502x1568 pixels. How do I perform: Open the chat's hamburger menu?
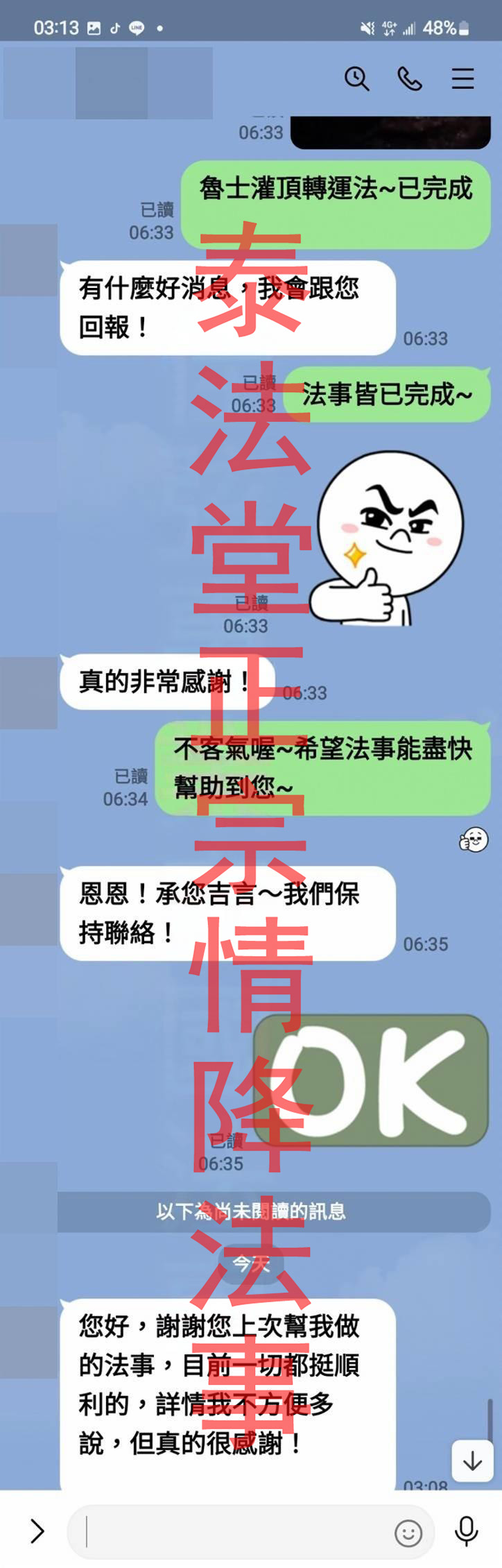tap(462, 78)
